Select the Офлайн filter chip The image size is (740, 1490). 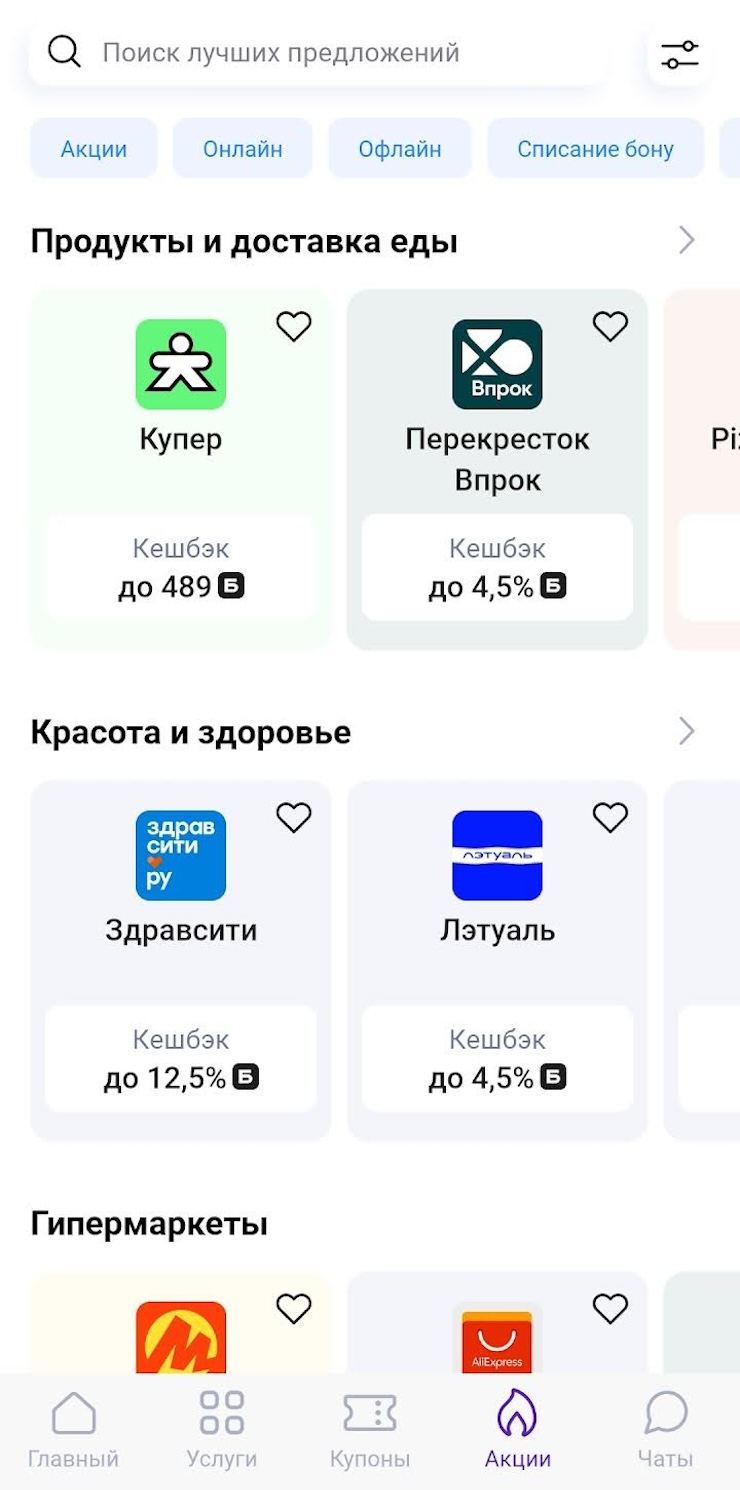coord(400,149)
